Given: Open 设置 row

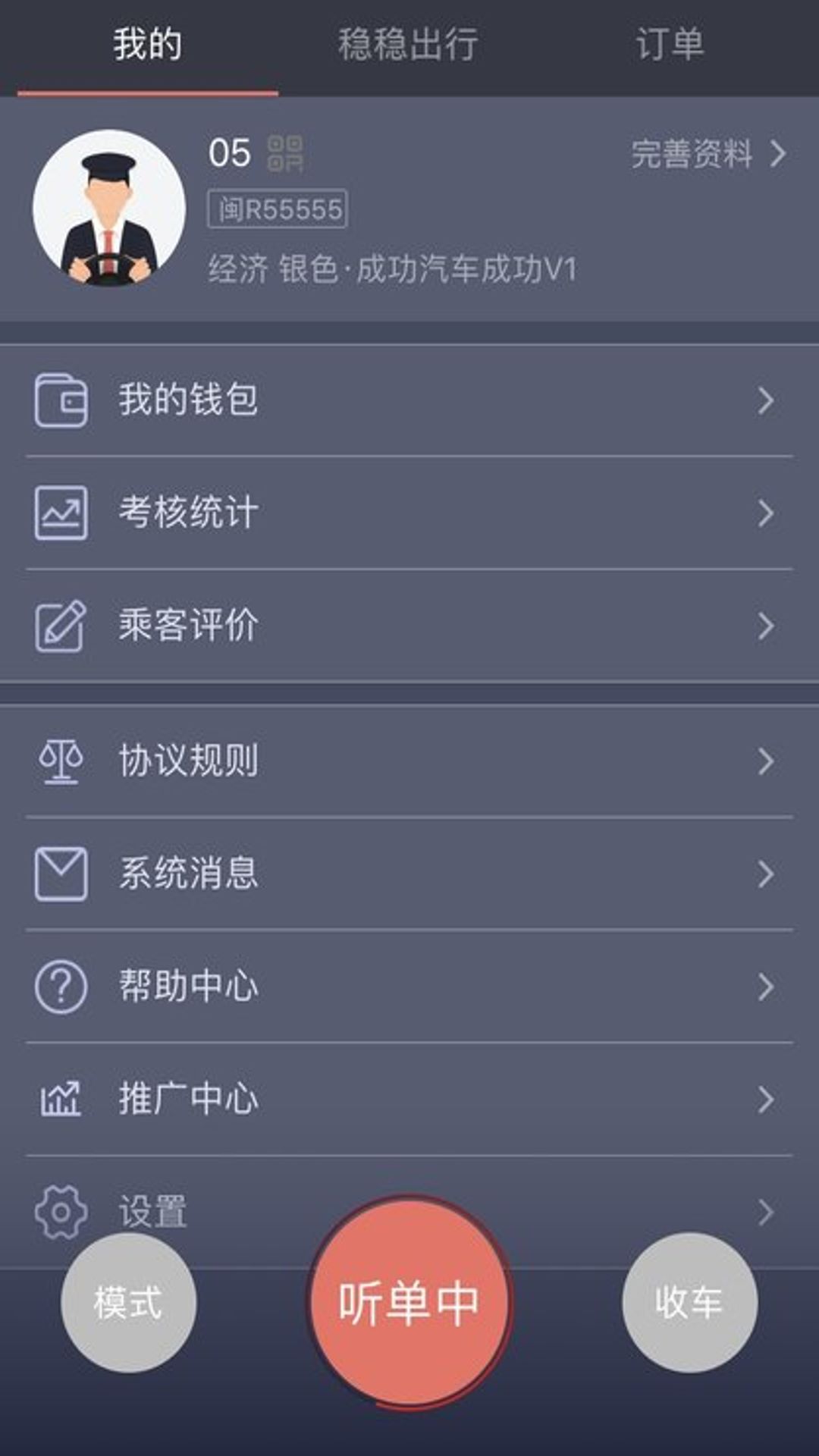Looking at the screenshot, I should tap(409, 1212).
